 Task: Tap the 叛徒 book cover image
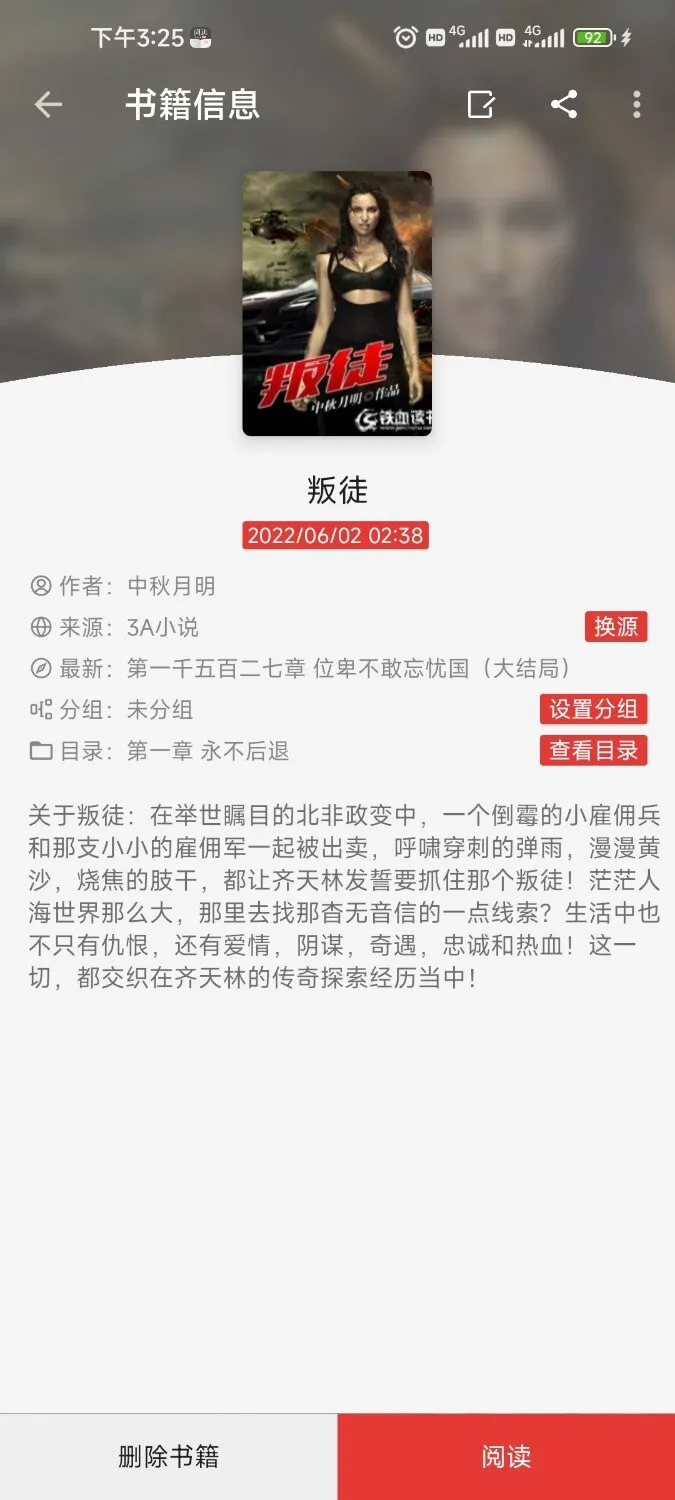click(337, 303)
